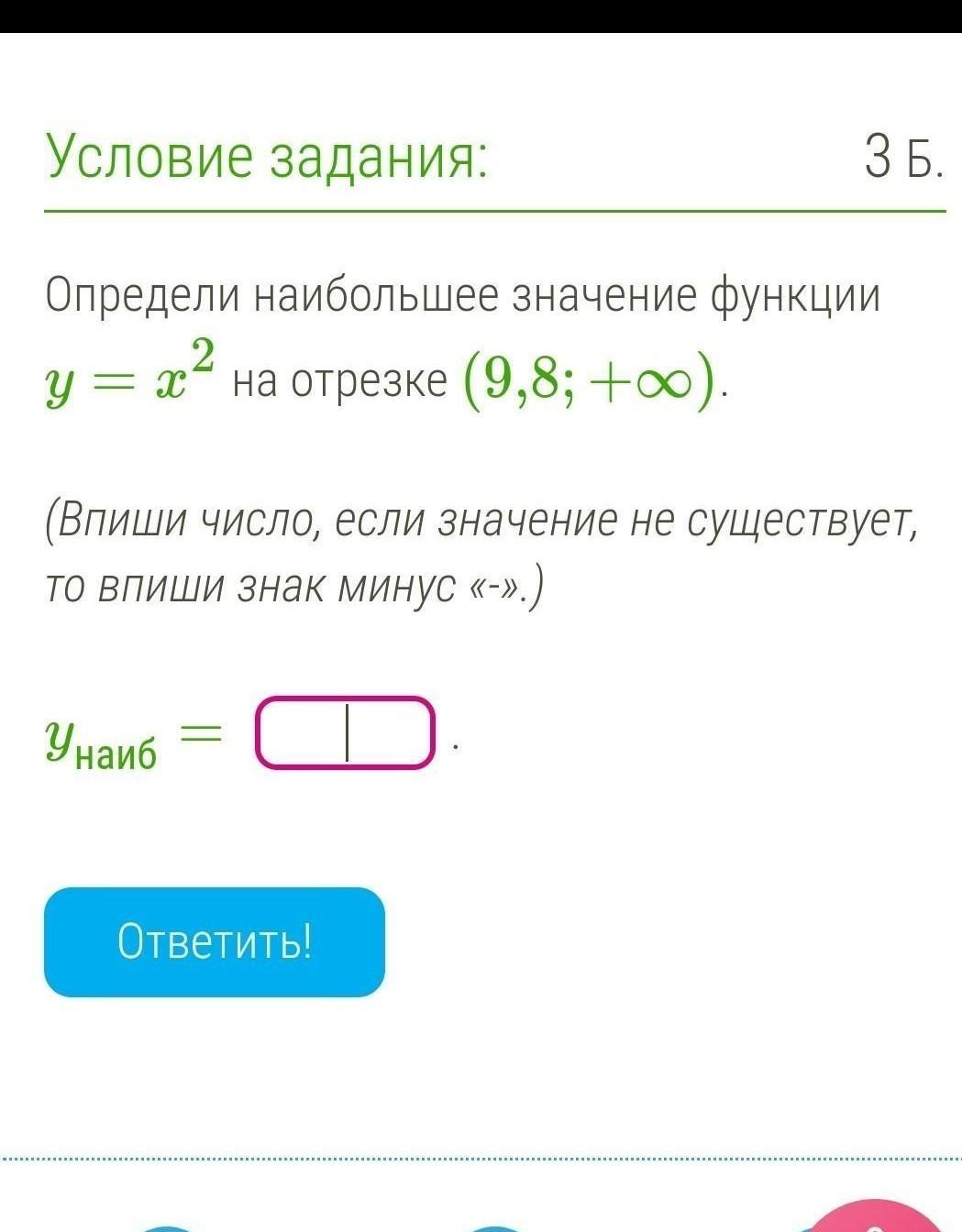This screenshot has height=1232, width=962.
Task: Tap the yнаиб answer input field
Action: click(x=345, y=732)
